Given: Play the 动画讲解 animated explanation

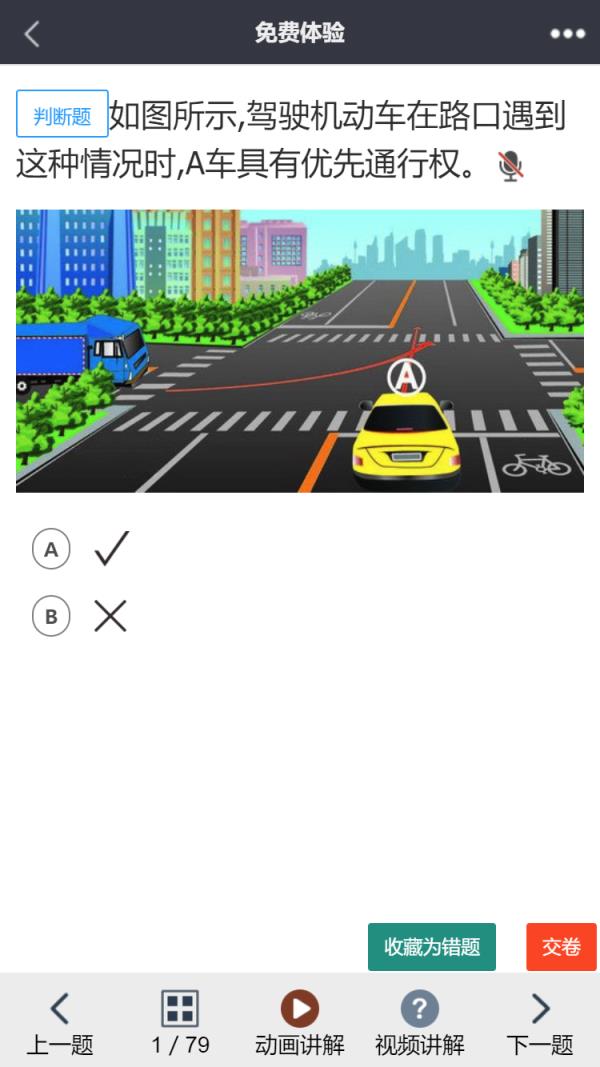Looking at the screenshot, I should pos(299,1024).
